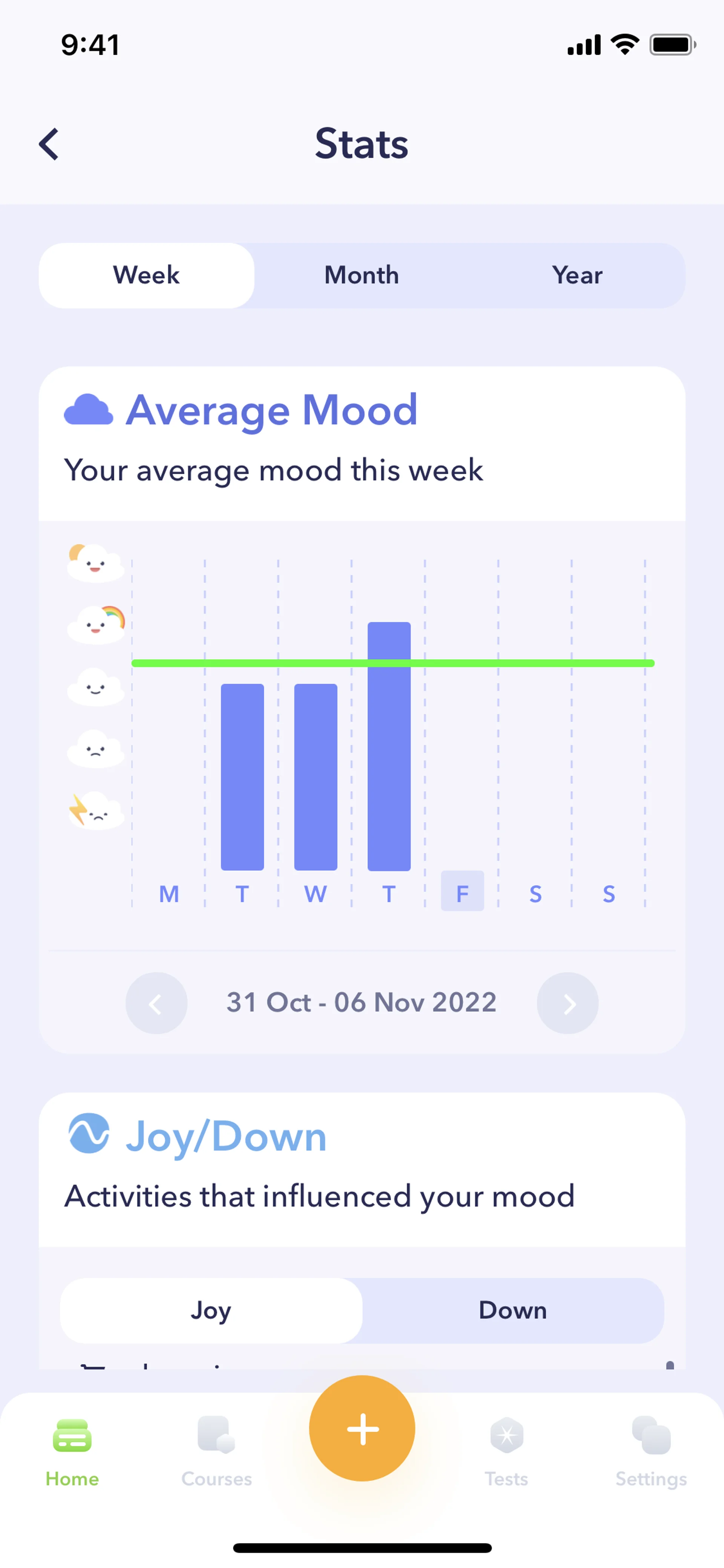Open the Courses tab

click(216, 1451)
